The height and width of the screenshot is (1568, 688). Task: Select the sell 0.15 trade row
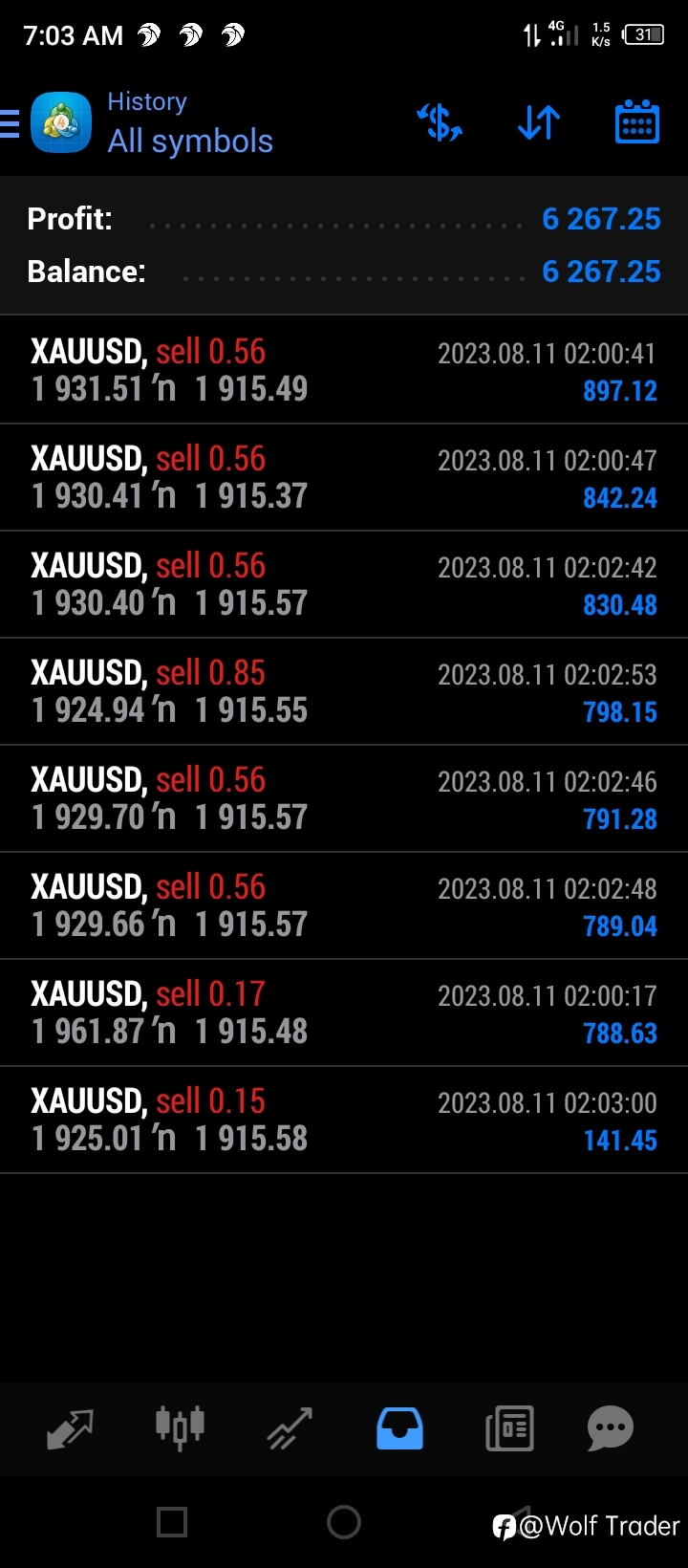click(x=344, y=1120)
